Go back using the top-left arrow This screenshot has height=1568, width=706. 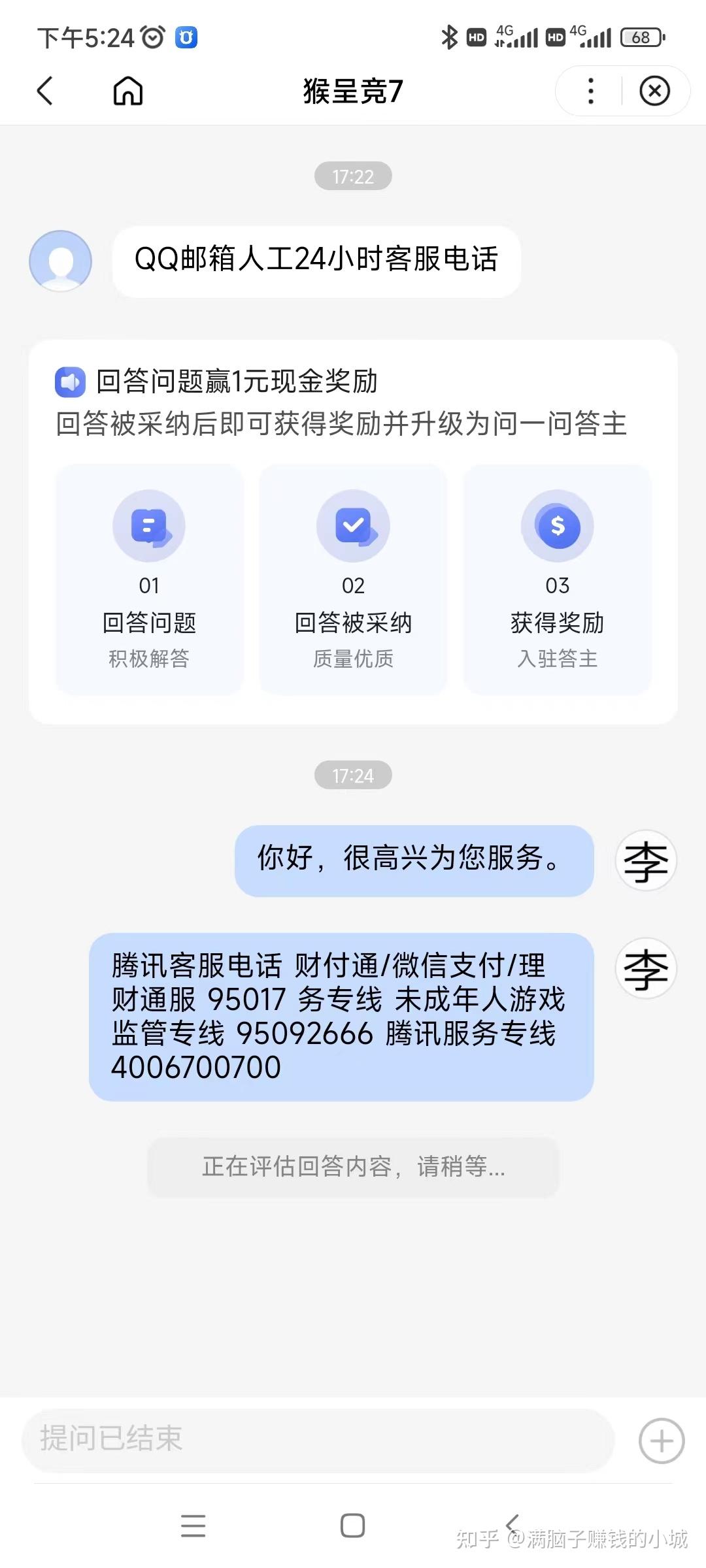44,91
